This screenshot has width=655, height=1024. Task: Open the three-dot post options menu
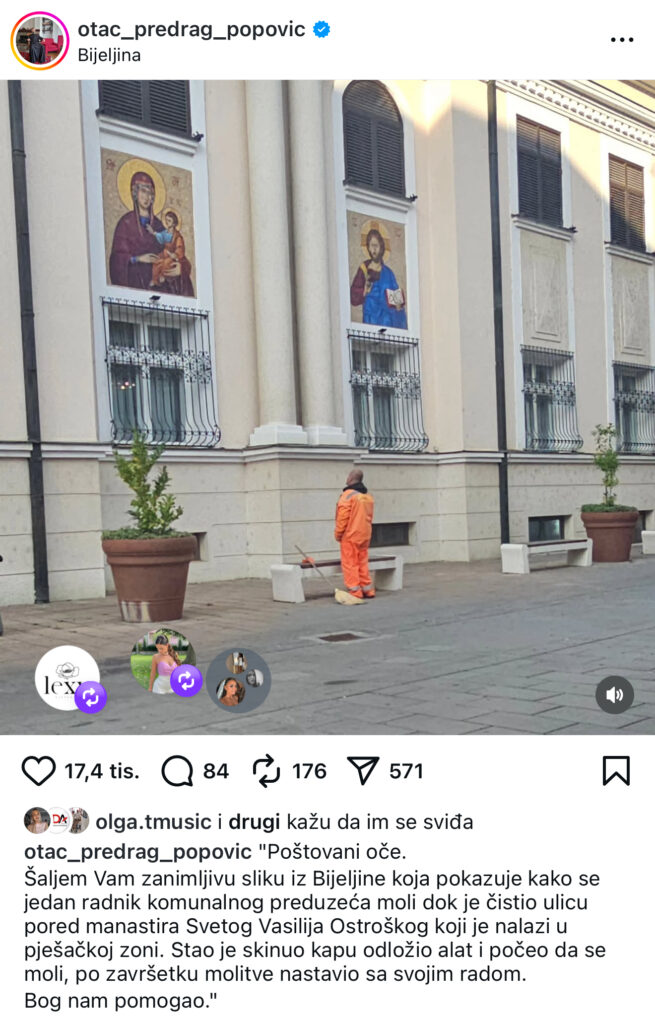[x=622, y=40]
